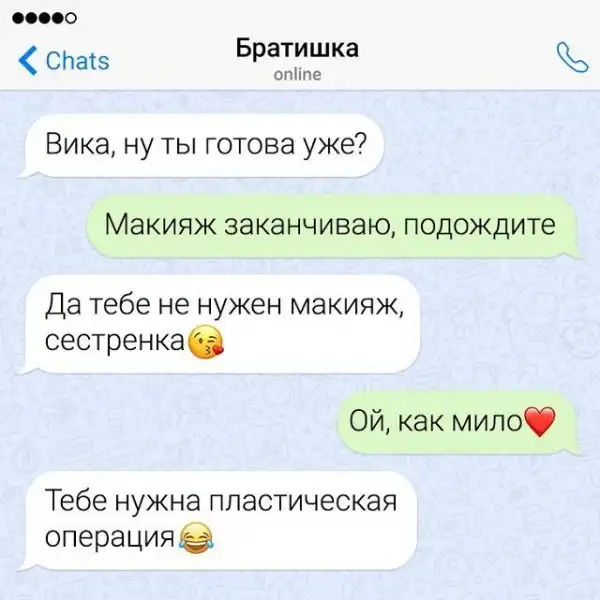Go back to the Chats list
The width and height of the screenshot is (600, 600).
point(64,61)
